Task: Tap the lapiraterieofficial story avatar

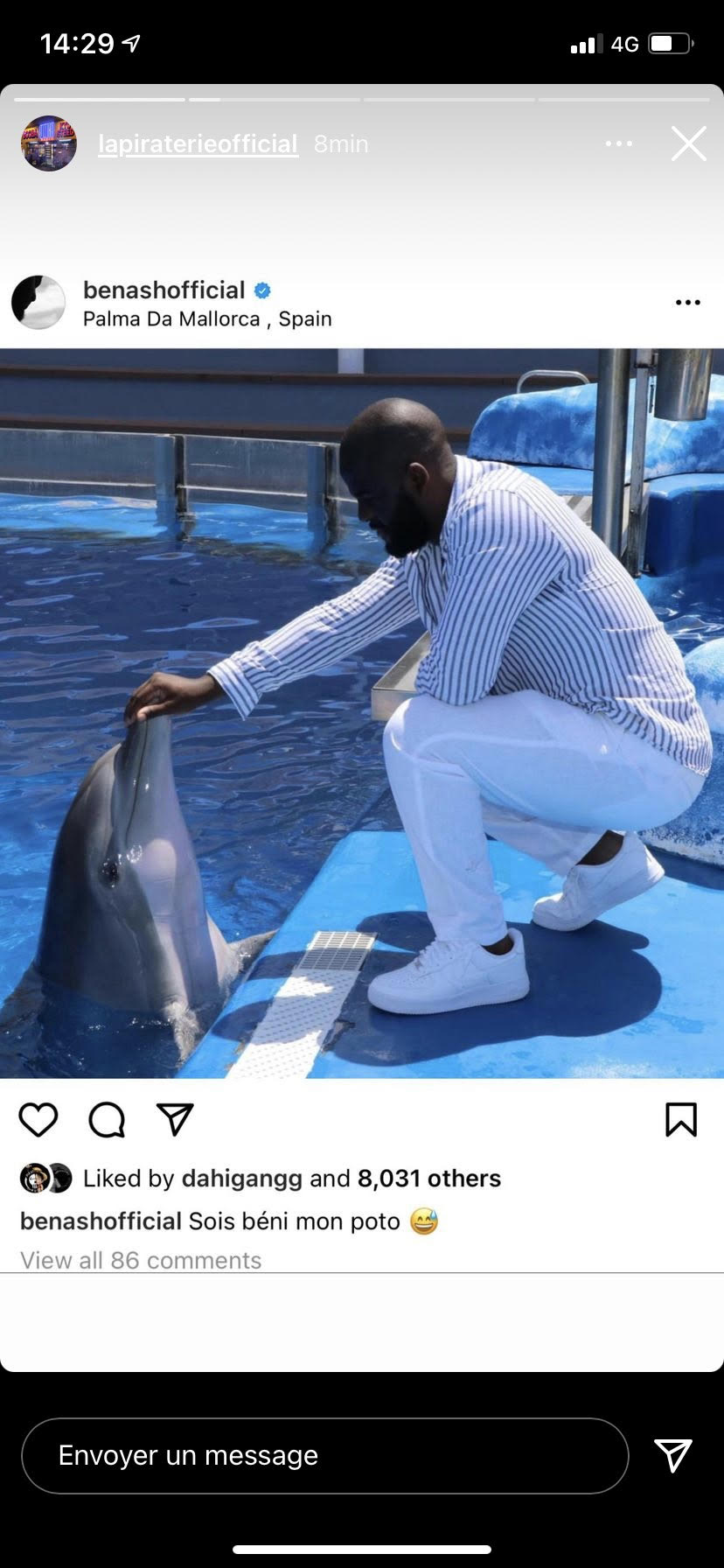Action: pyautogui.click(x=49, y=143)
